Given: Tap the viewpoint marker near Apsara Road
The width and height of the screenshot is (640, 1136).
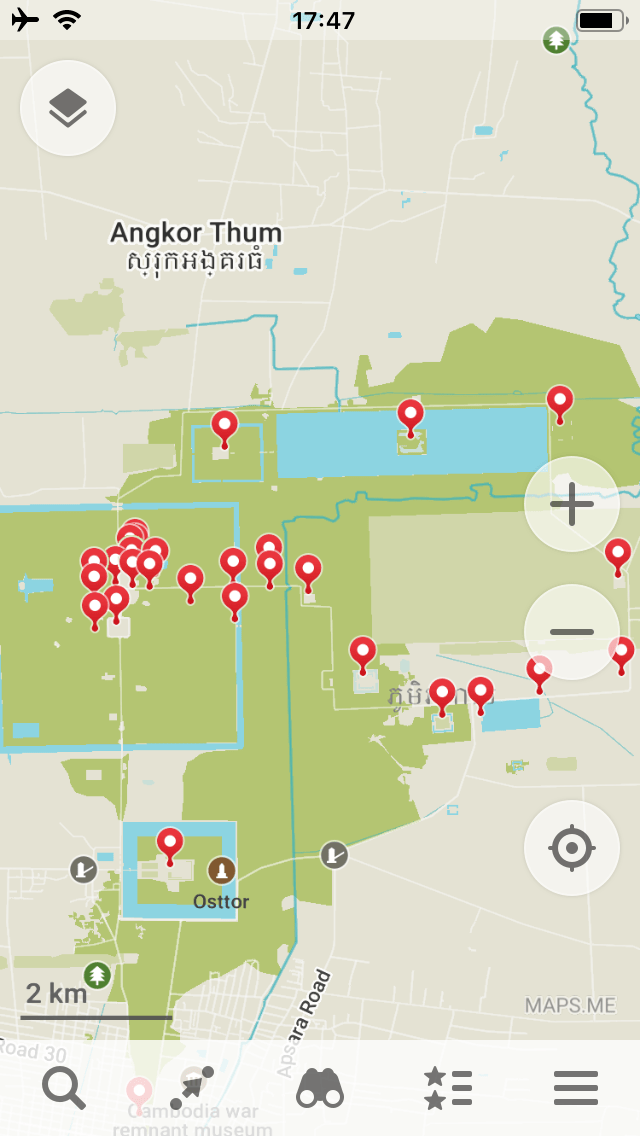Looking at the screenshot, I should click(334, 855).
